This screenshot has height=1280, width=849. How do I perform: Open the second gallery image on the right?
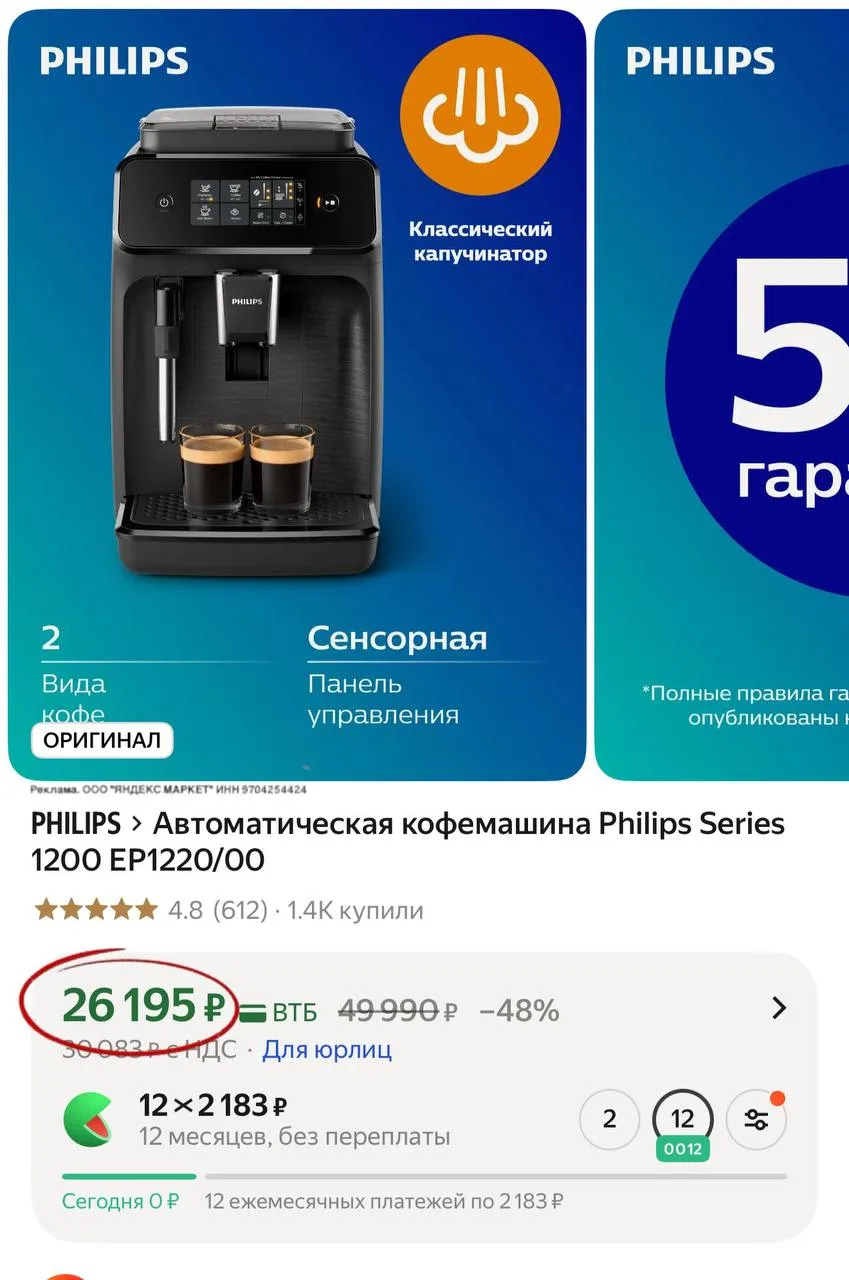pyautogui.click(x=722, y=395)
